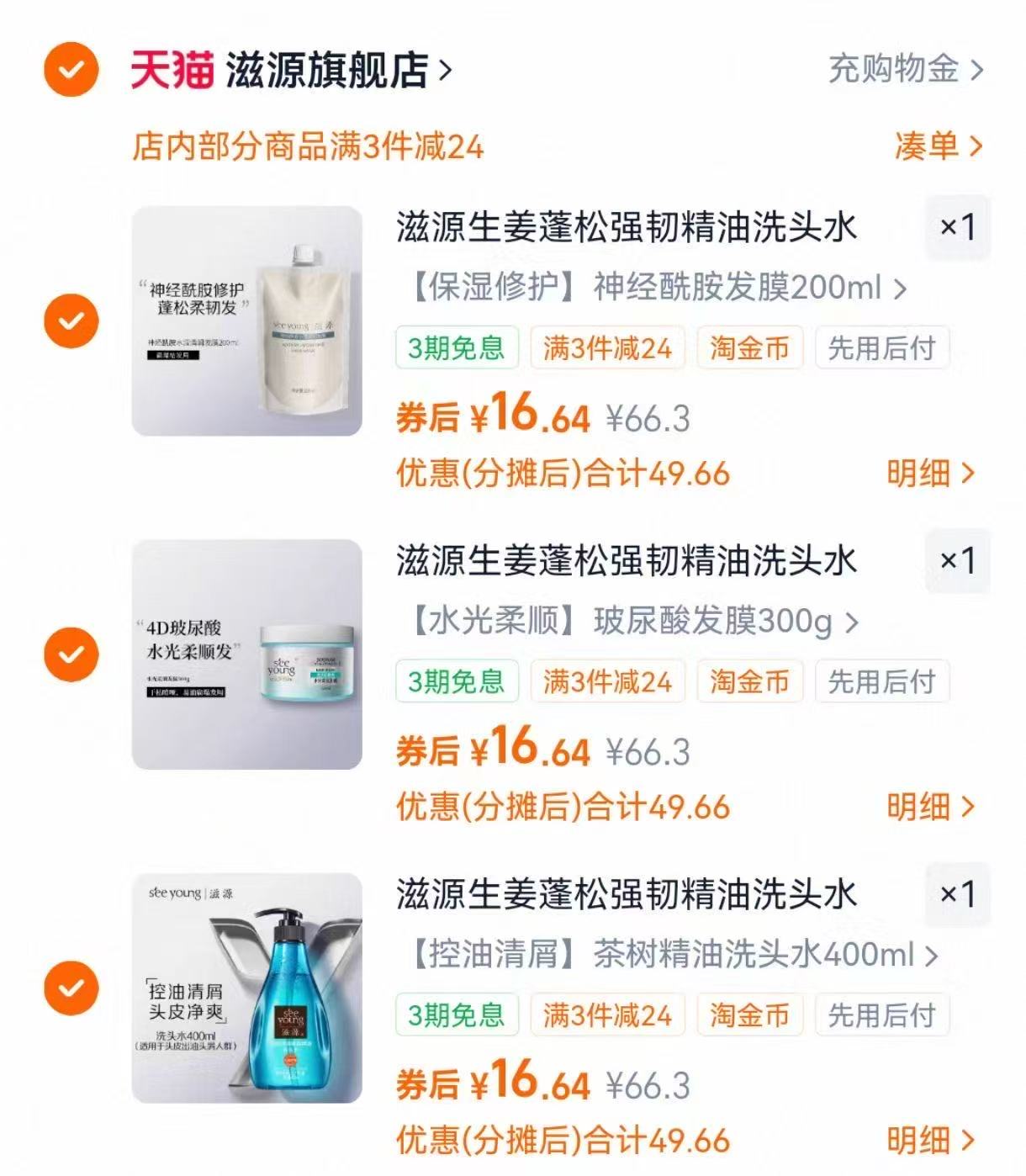1026x1176 pixels.
Task: Click the 3期免息 interest-free tag
Action: 457,348
